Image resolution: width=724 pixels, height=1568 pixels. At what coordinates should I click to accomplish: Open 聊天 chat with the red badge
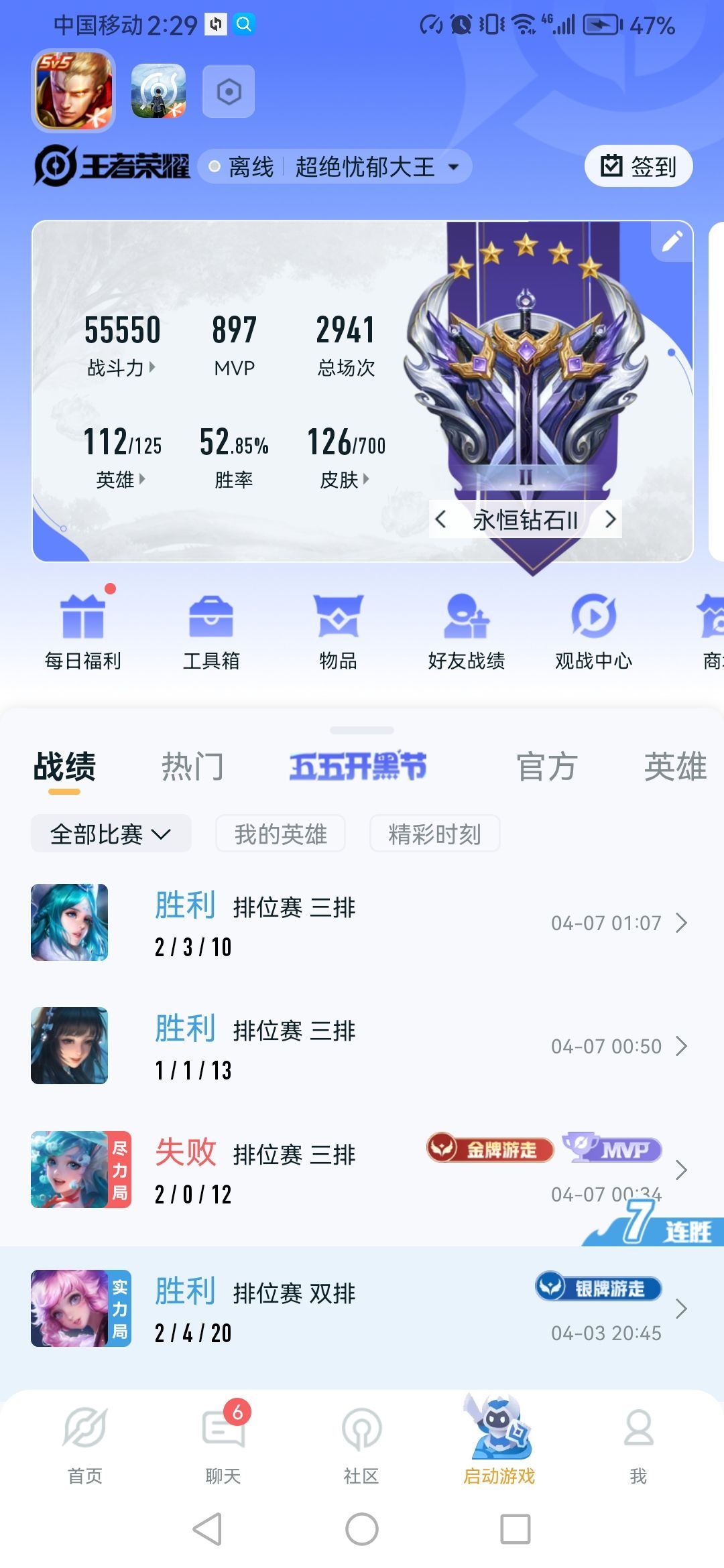(225, 1447)
